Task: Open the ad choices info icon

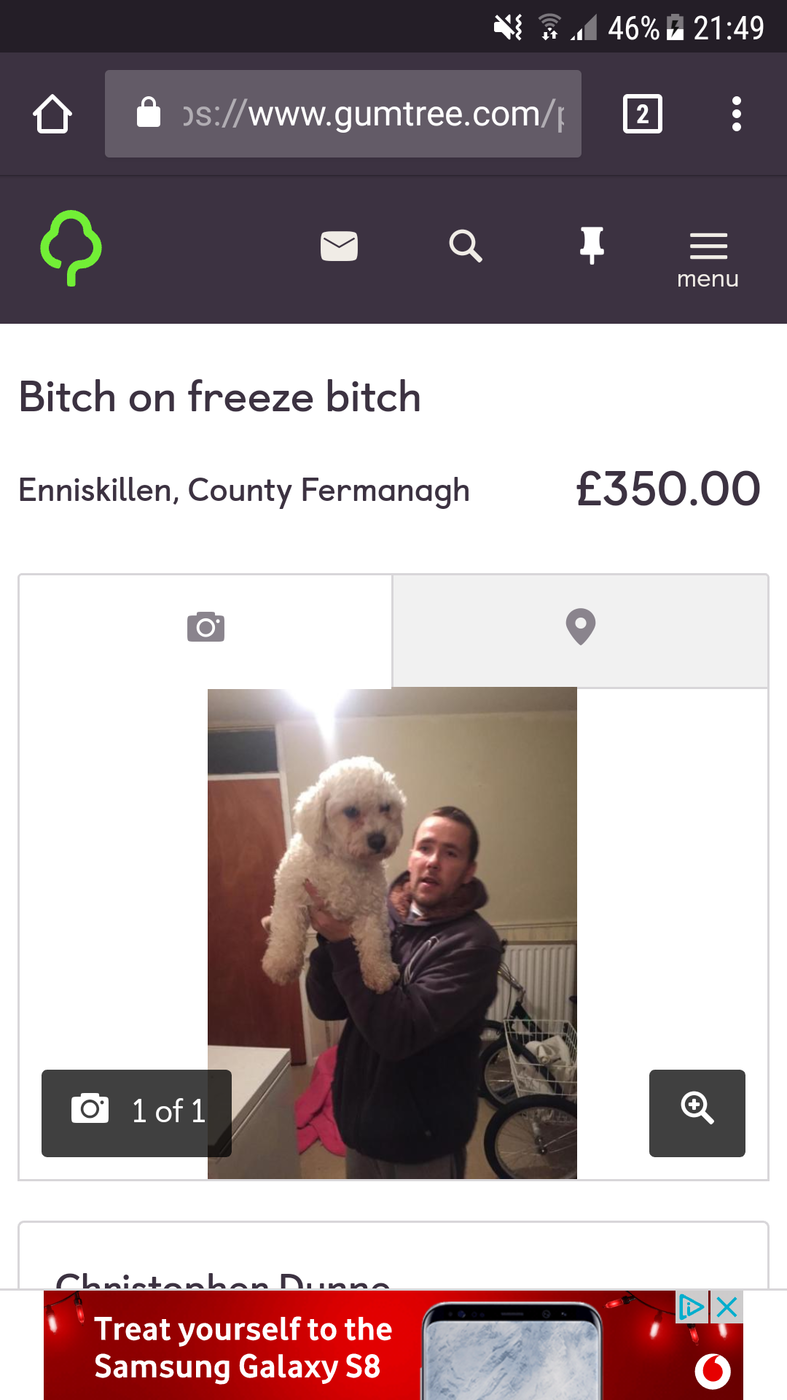Action: pyautogui.click(x=692, y=1306)
